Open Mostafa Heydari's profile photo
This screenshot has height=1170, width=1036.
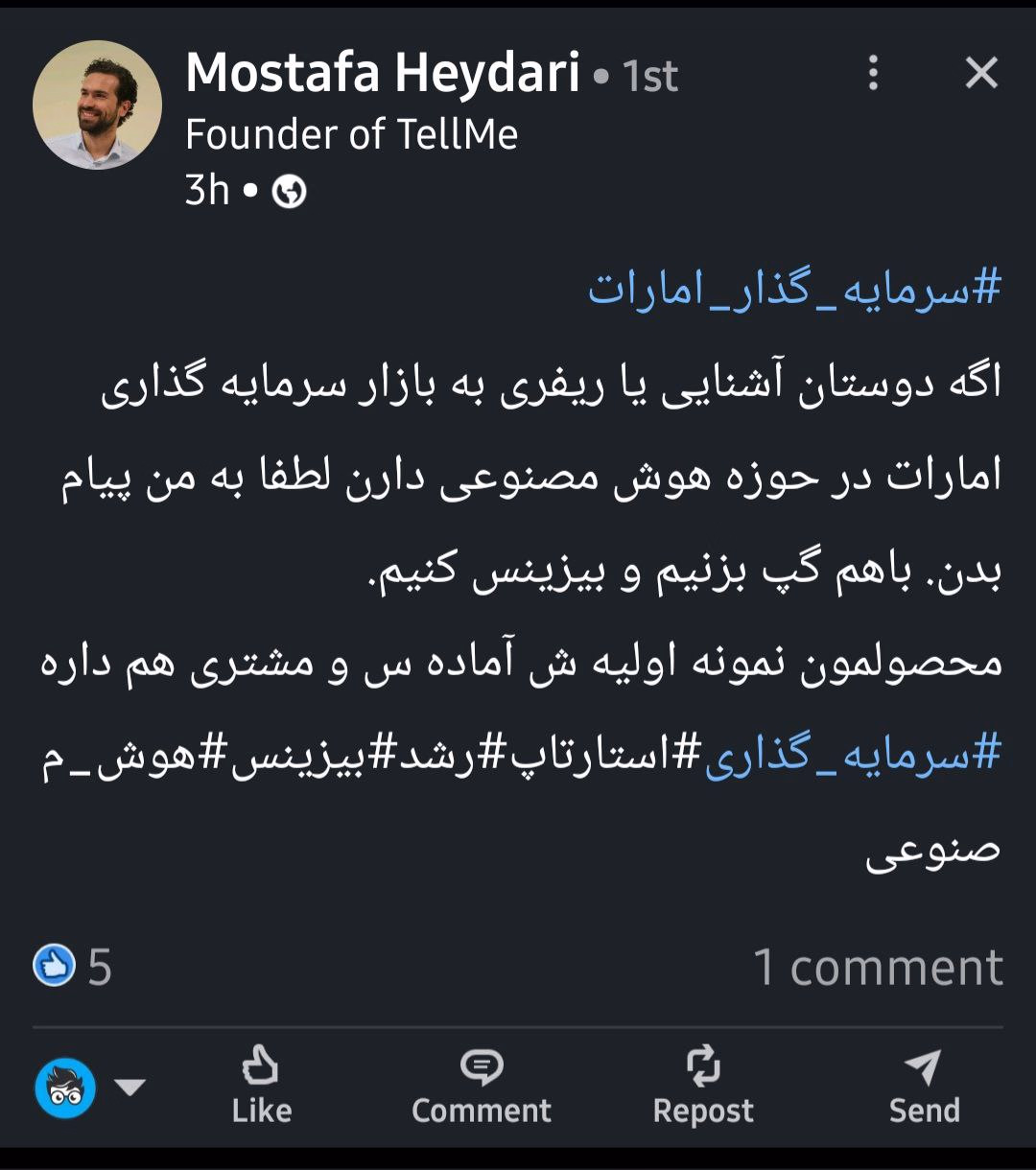[97, 105]
